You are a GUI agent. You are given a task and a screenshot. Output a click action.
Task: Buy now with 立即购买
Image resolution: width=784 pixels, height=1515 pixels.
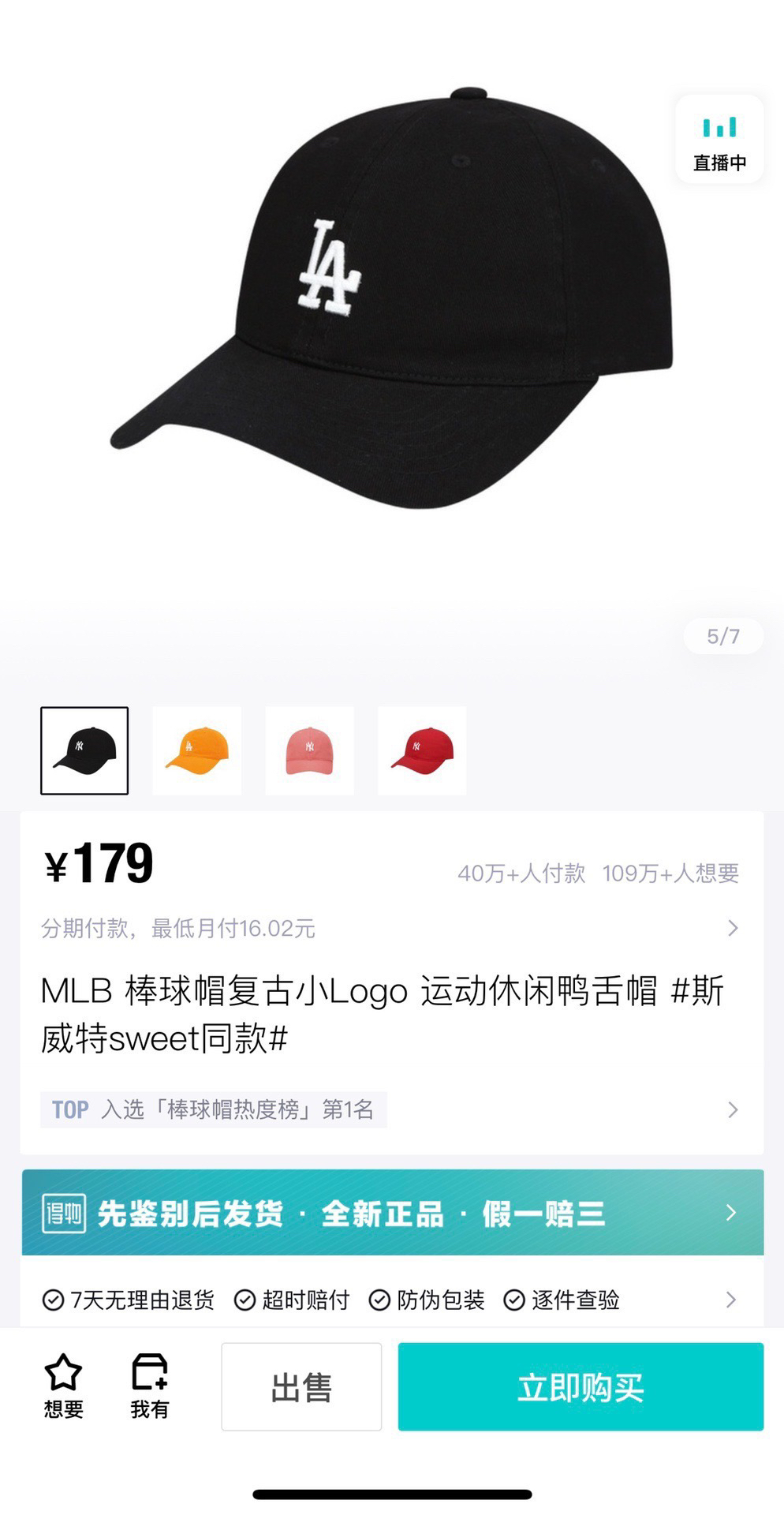coord(581,1387)
